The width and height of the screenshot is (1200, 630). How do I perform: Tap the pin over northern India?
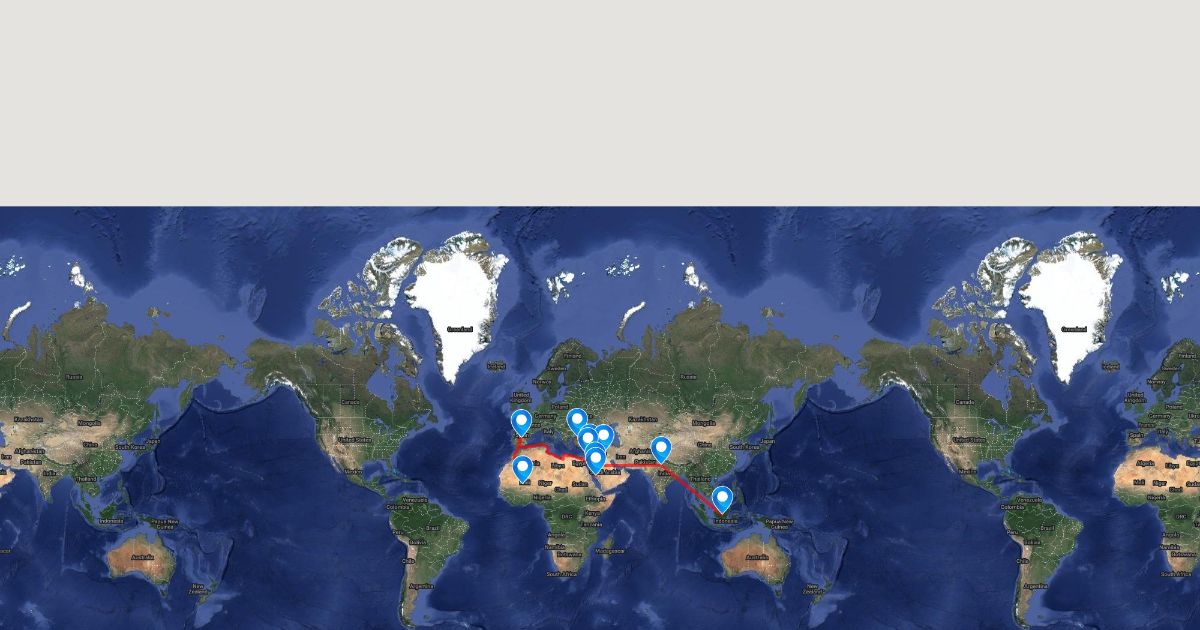tap(660, 448)
